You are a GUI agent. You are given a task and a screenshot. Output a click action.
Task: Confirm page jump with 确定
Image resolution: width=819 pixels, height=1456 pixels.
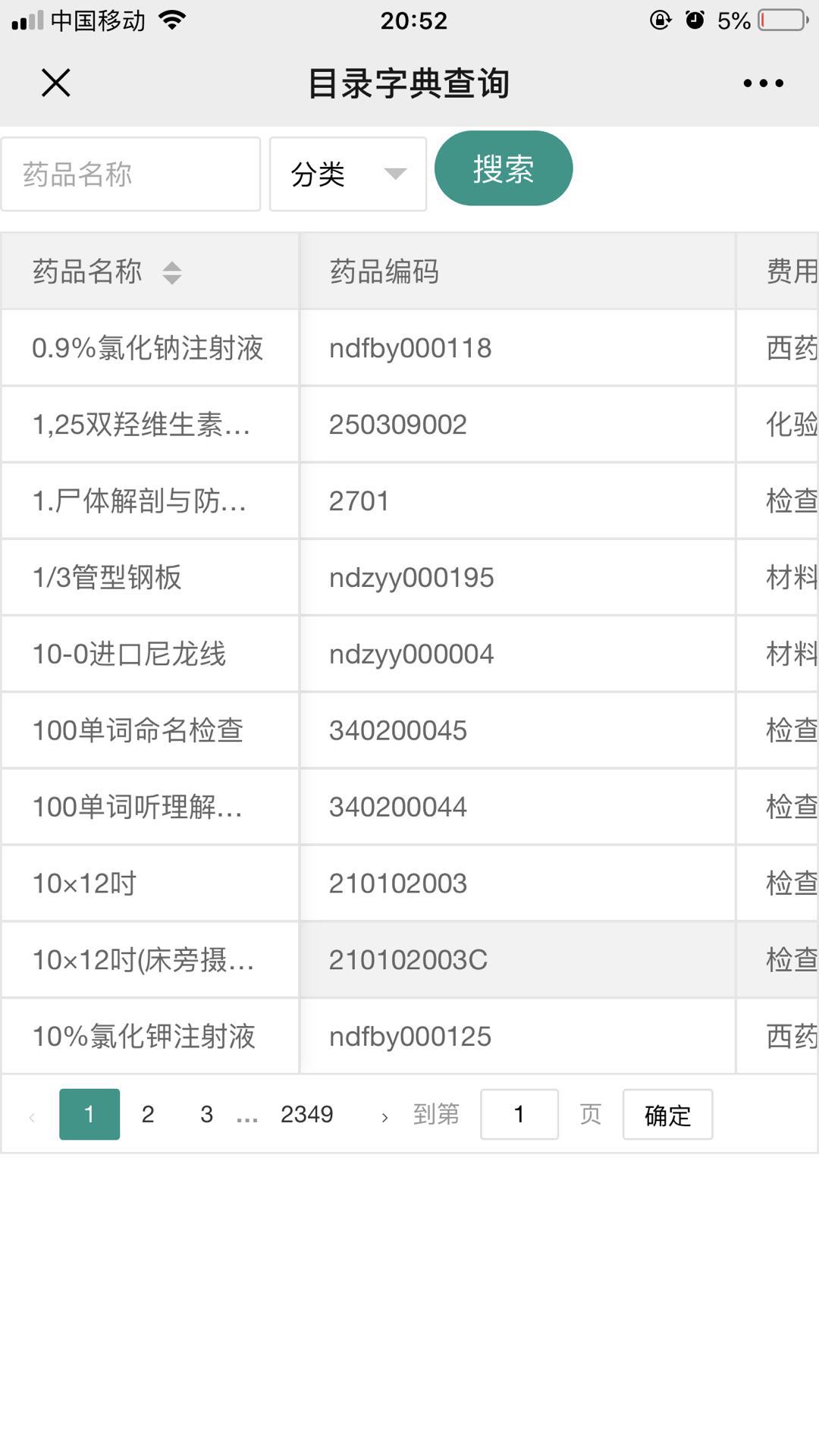tap(667, 1115)
